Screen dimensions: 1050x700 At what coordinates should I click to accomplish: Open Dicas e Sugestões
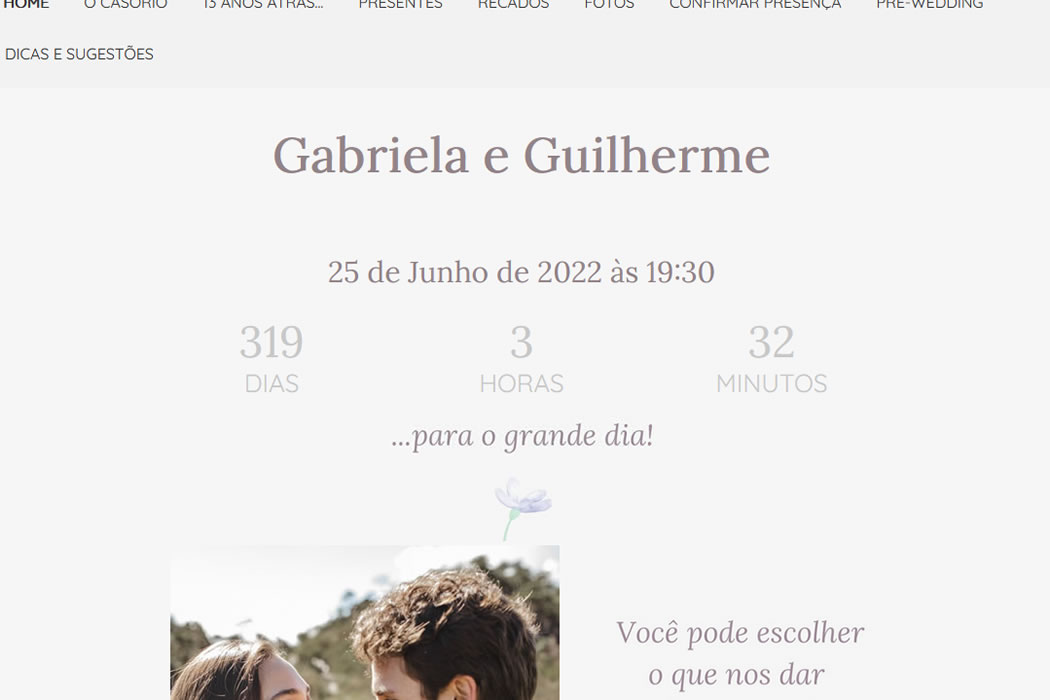(79, 54)
